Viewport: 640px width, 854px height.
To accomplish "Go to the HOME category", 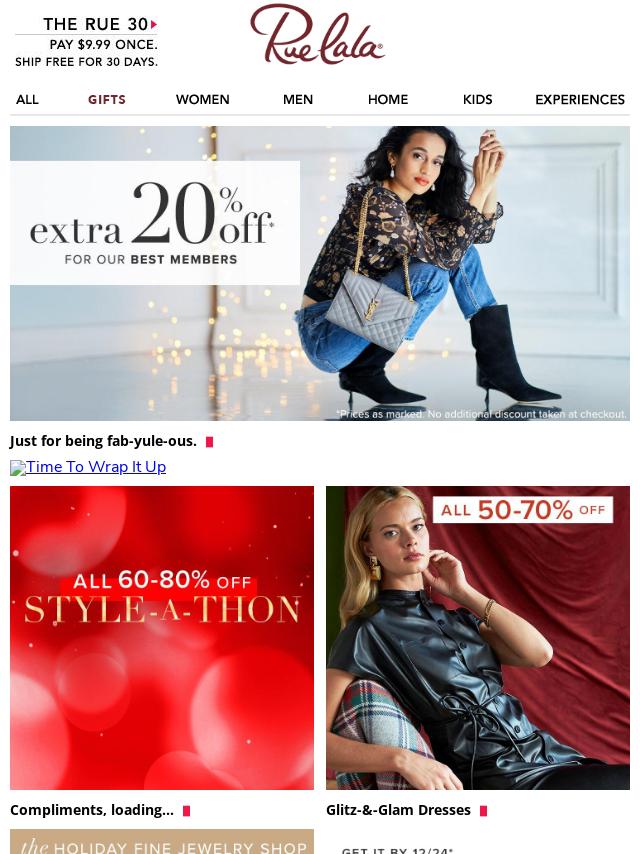I will 387,99.
